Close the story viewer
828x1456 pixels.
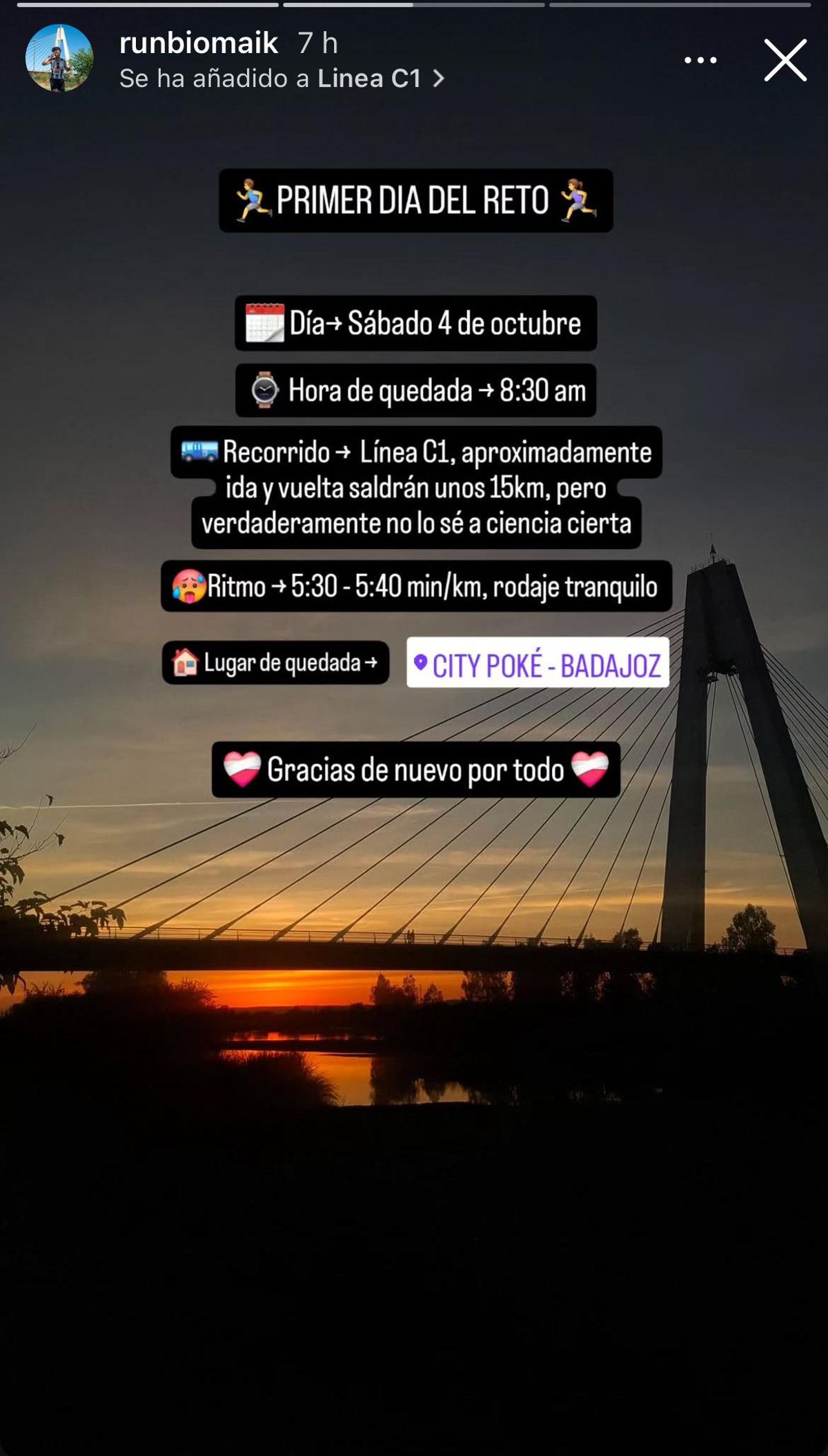785,61
